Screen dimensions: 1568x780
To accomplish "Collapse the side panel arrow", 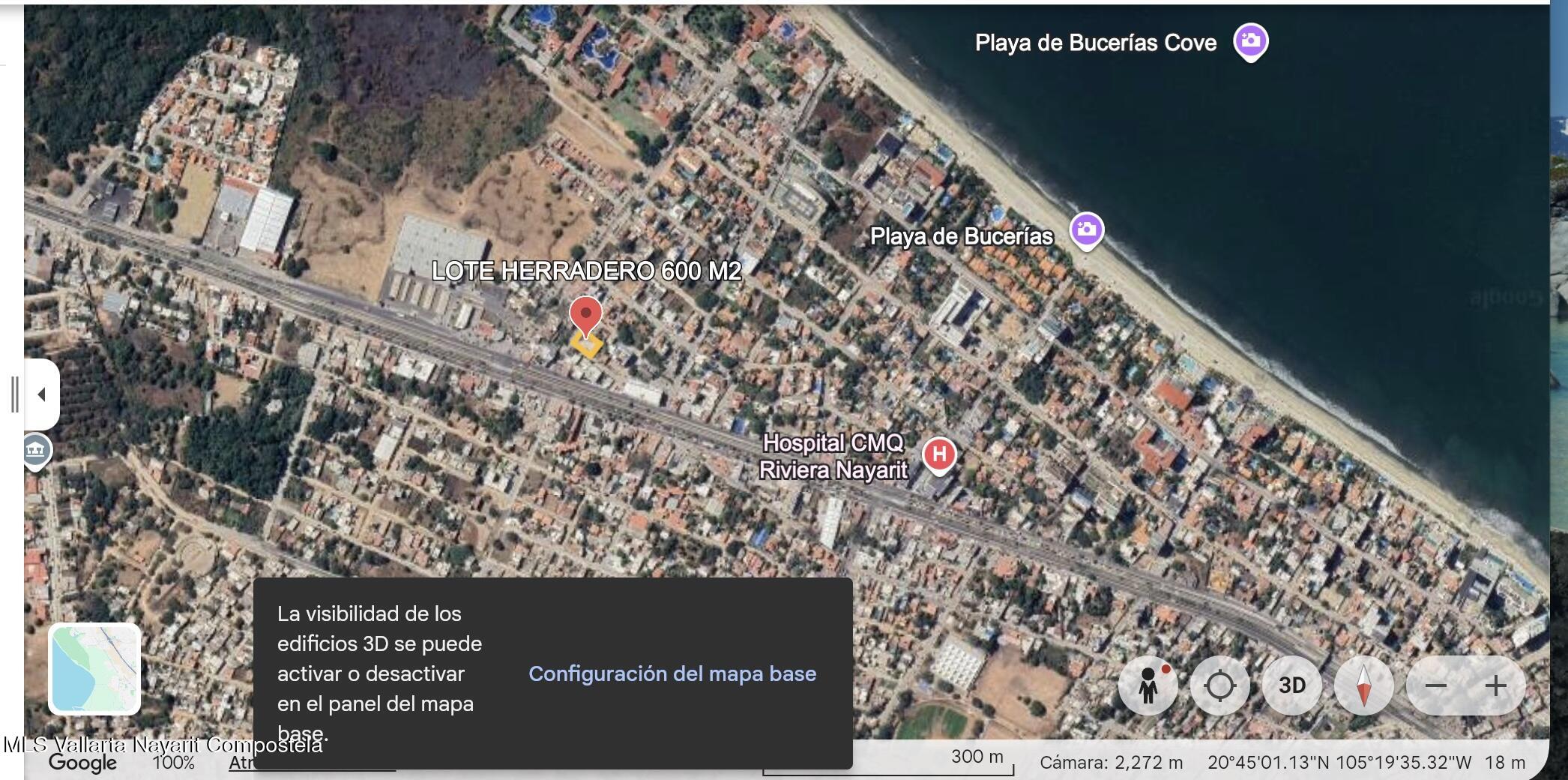I will coord(42,394).
